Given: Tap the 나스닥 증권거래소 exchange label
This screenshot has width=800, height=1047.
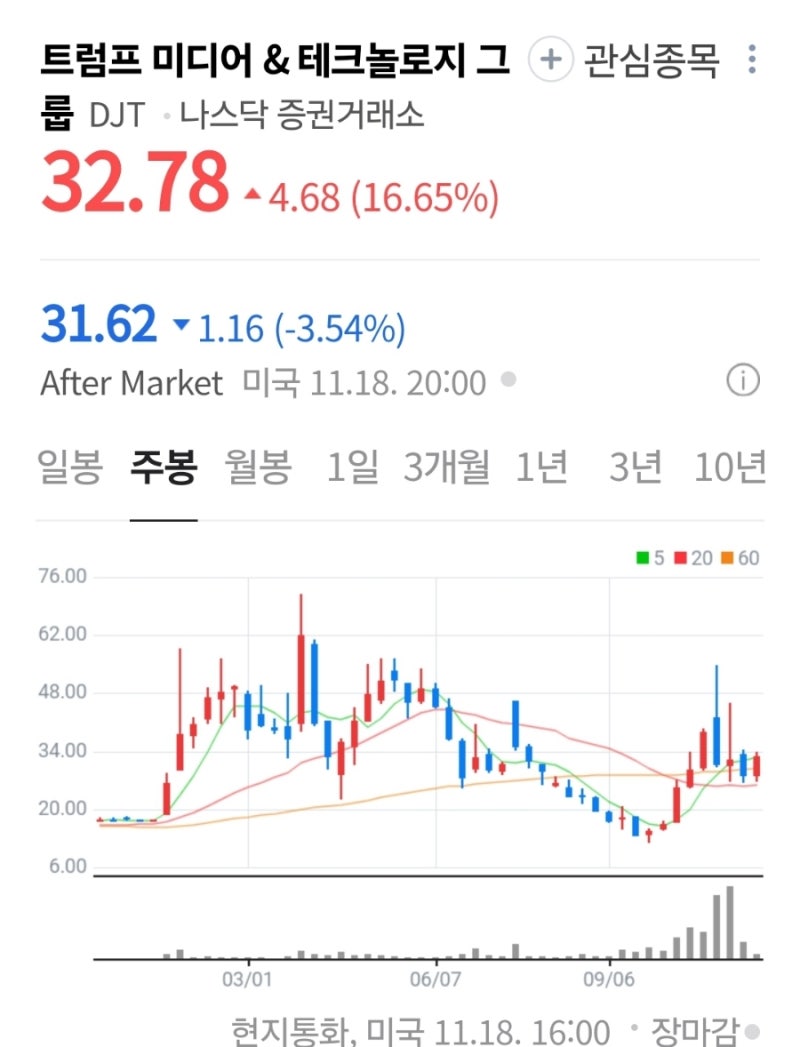Looking at the screenshot, I should pos(300,114).
